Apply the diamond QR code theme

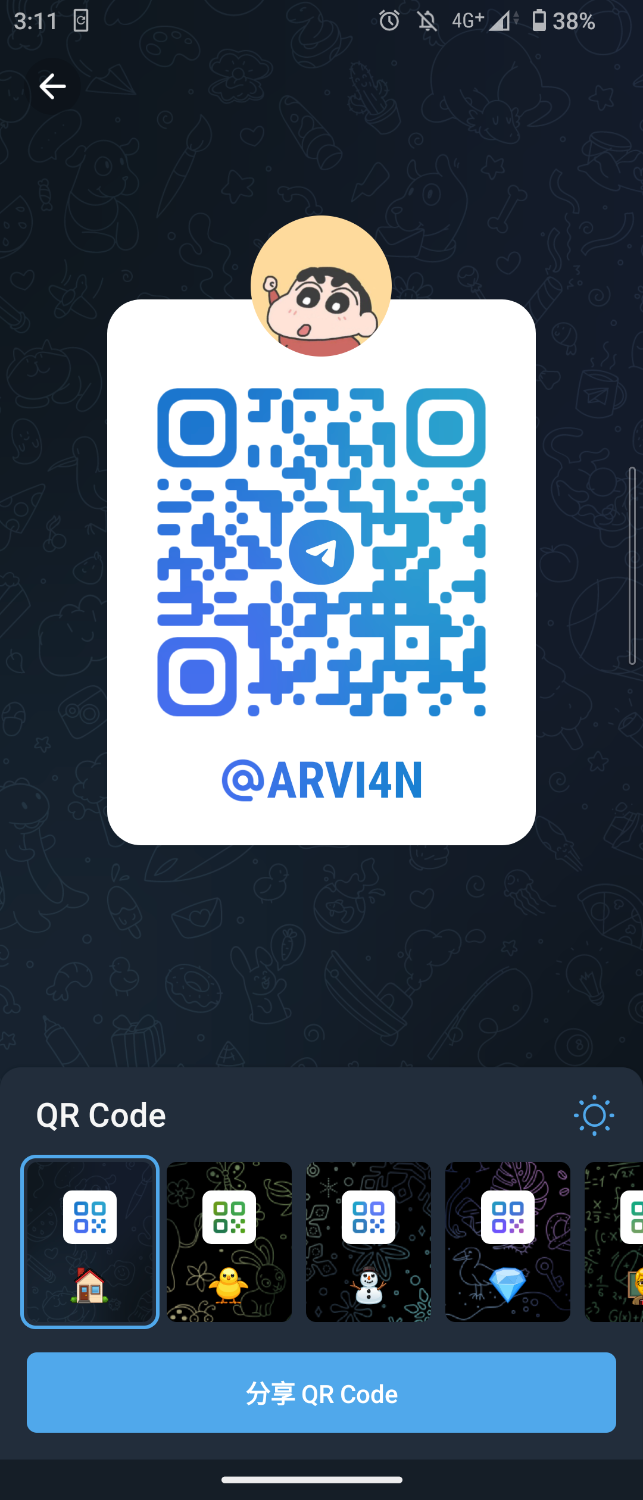point(507,1241)
